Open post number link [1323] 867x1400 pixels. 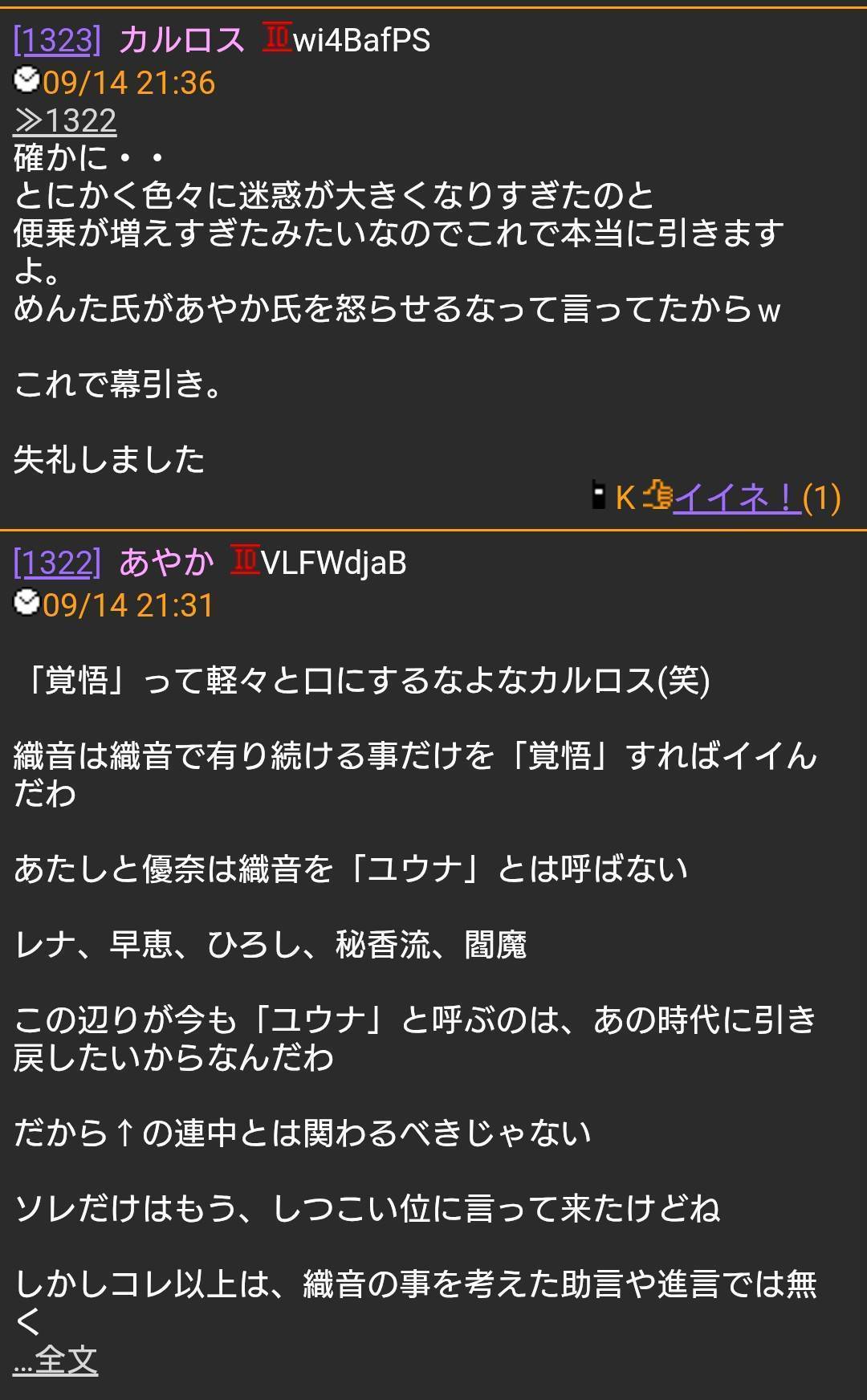(x=57, y=40)
